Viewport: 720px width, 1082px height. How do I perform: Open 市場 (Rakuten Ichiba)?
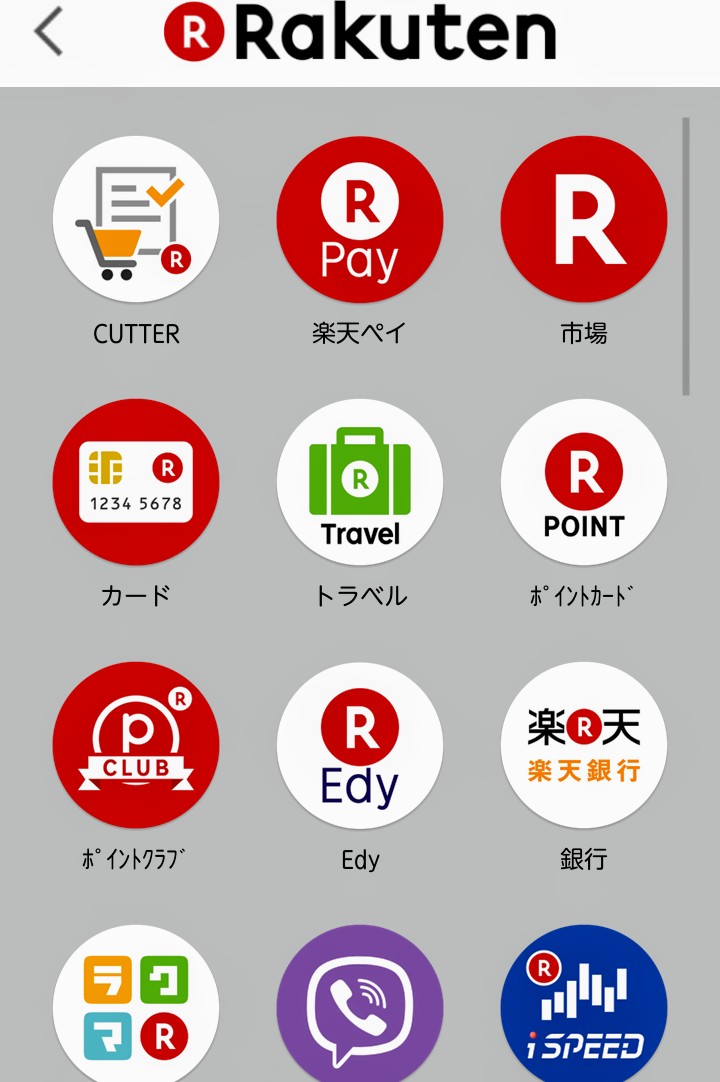click(x=584, y=219)
